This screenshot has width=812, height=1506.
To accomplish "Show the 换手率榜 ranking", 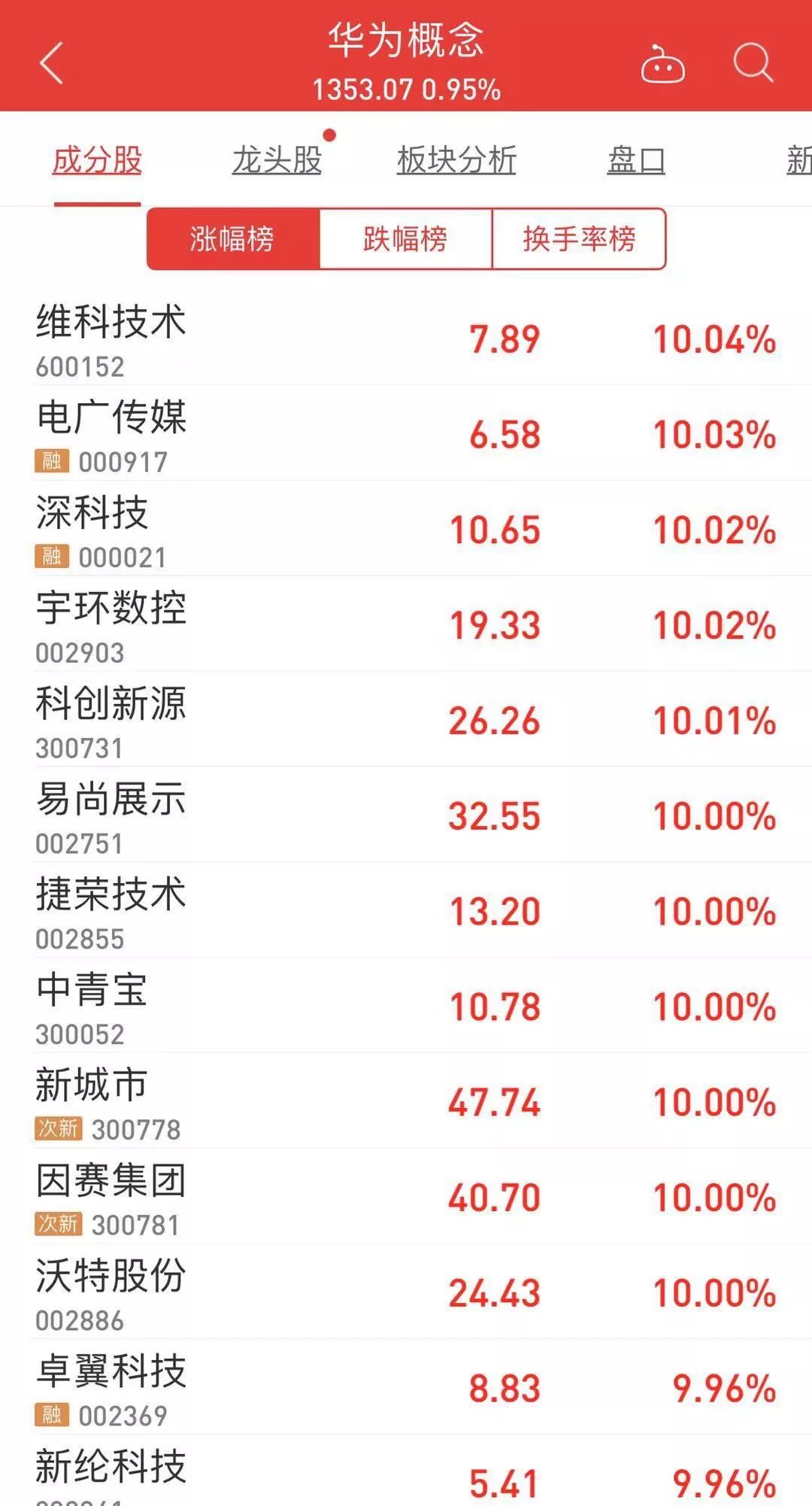I will [579, 239].
